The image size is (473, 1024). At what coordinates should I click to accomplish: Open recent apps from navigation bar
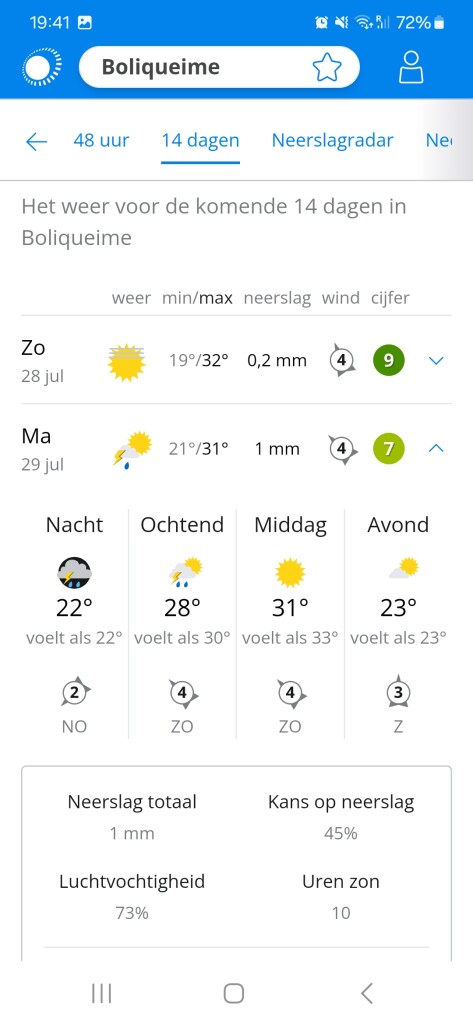[x=101, y=993]
